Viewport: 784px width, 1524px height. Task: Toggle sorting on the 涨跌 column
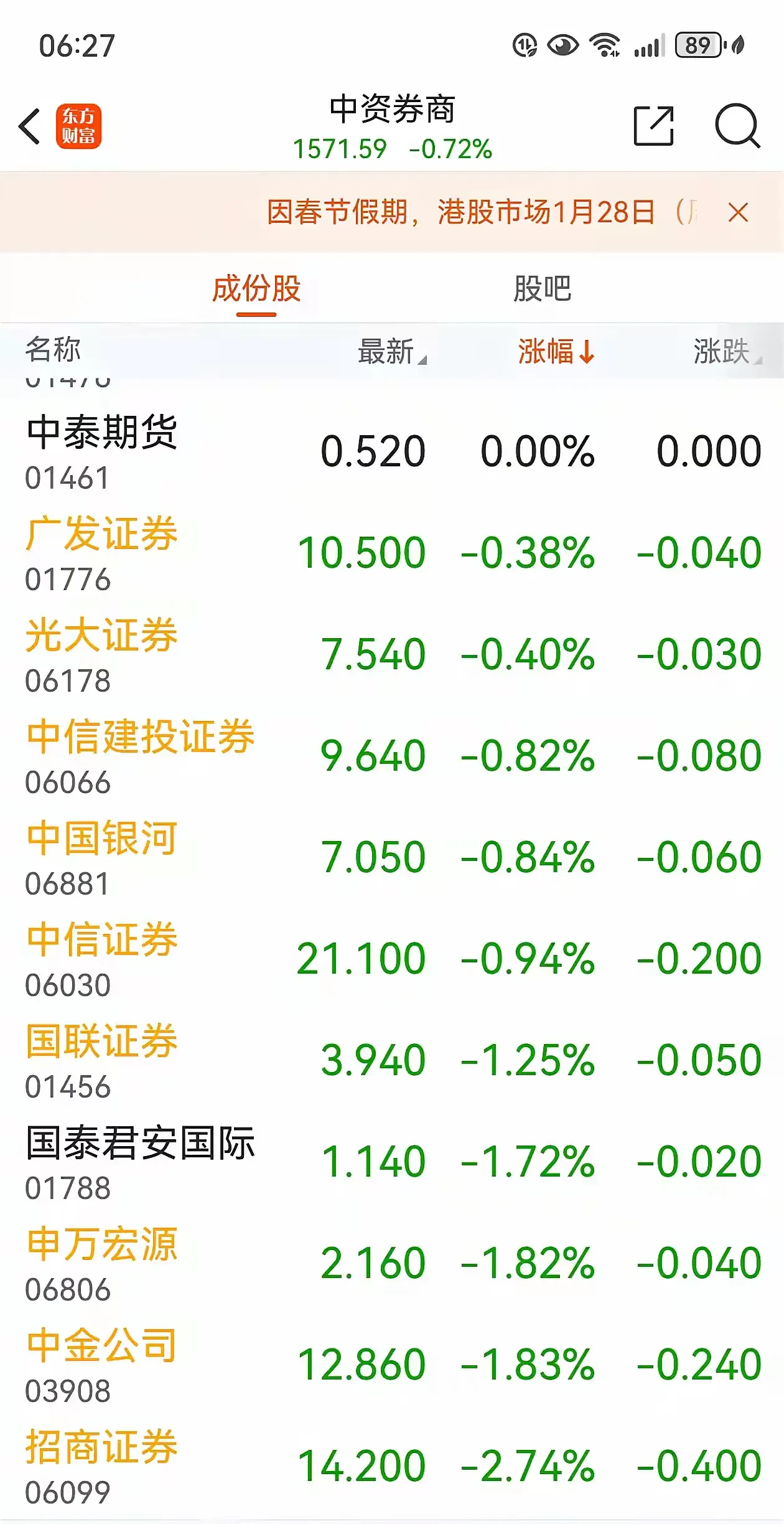coord(722,350)
